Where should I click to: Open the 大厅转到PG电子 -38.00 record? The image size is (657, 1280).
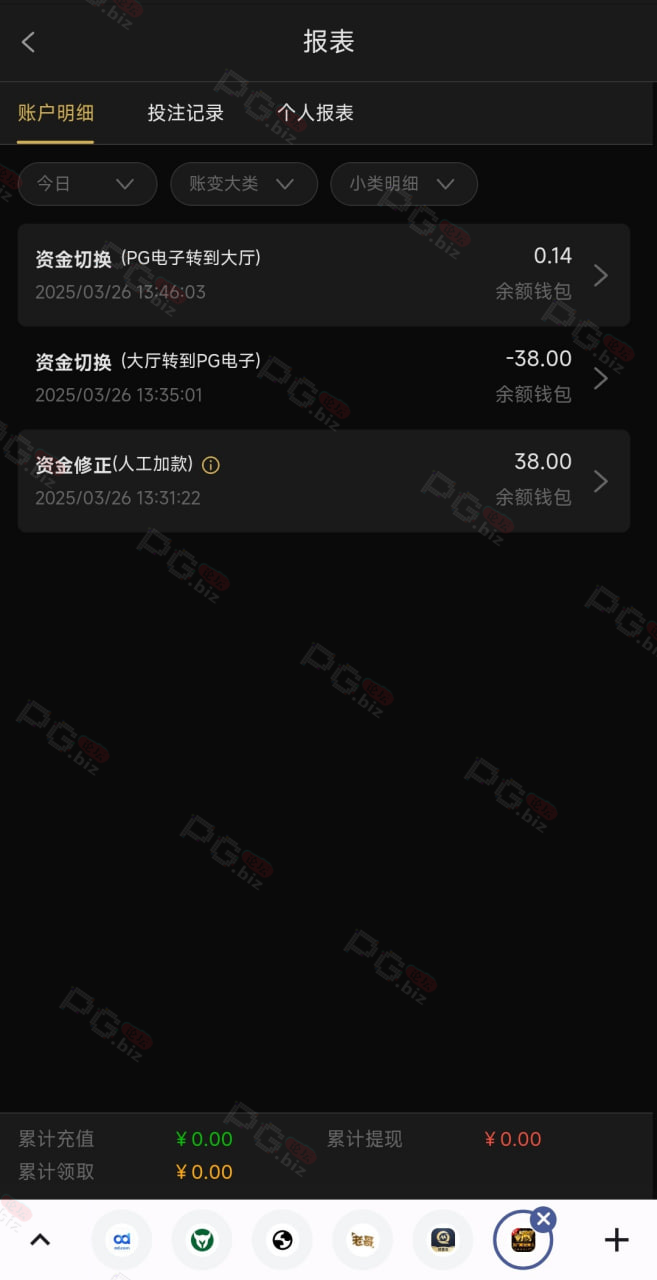324,378
